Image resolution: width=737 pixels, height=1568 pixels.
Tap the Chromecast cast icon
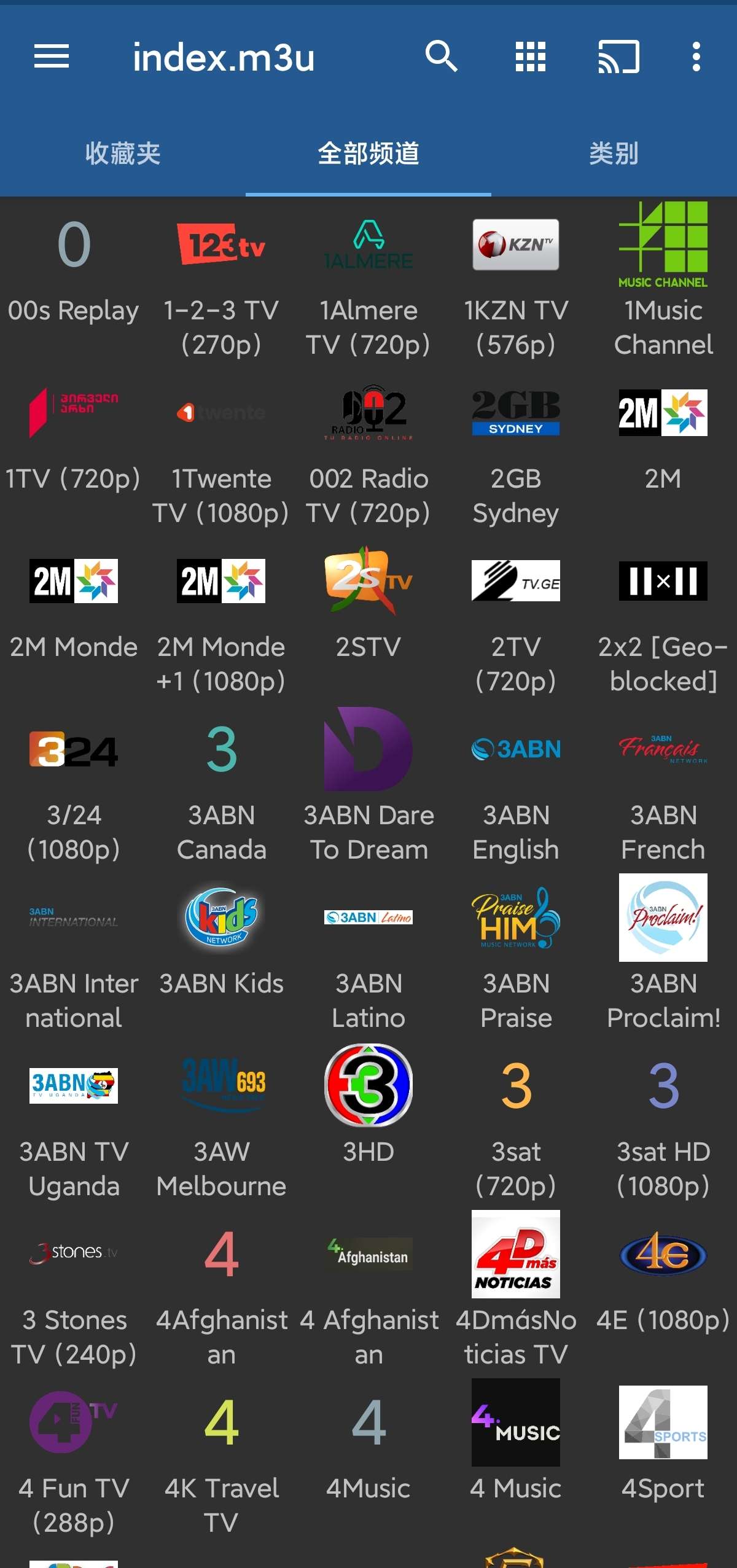point(617,56)
